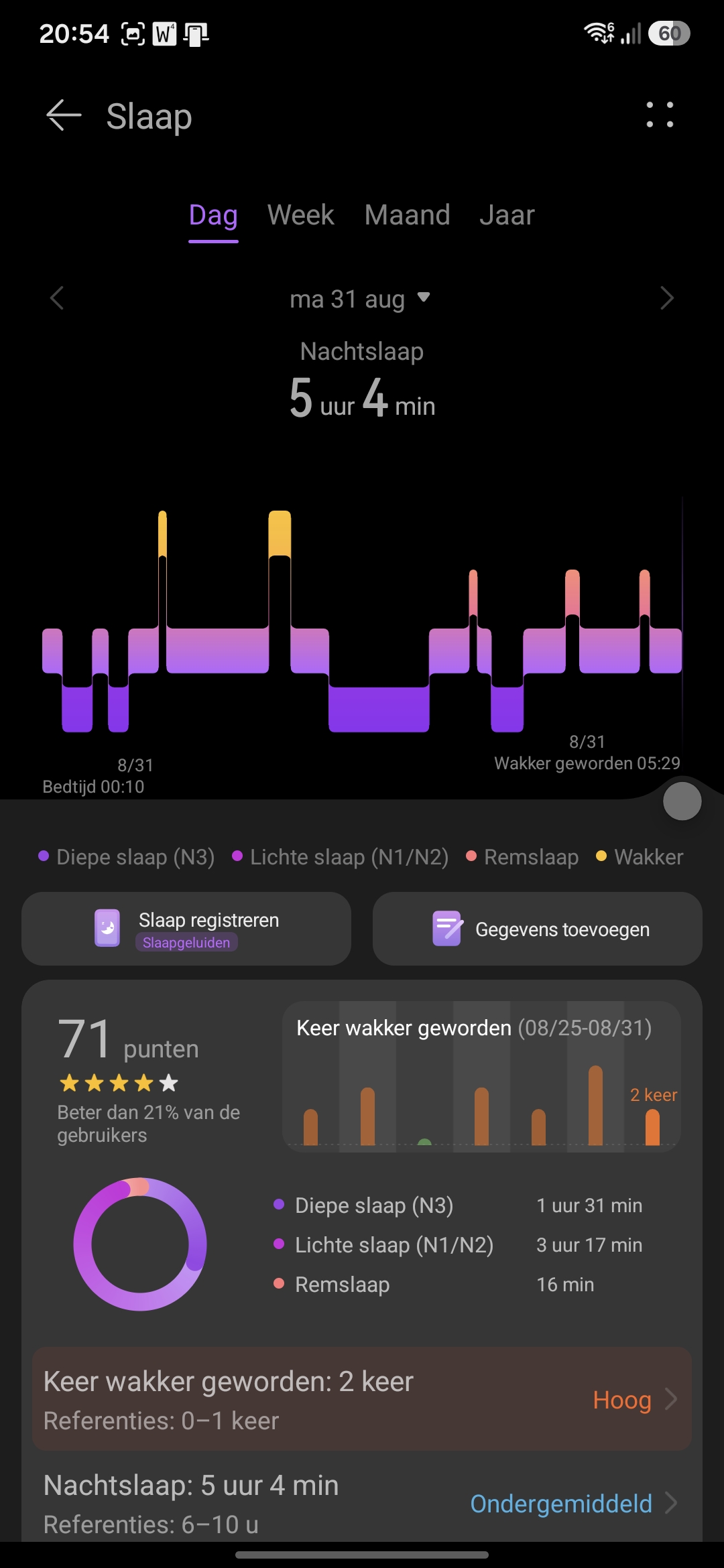This screenshot has width=724, height=1568.
Task: Go back from the Slaap screen
Action: point(64,115)
